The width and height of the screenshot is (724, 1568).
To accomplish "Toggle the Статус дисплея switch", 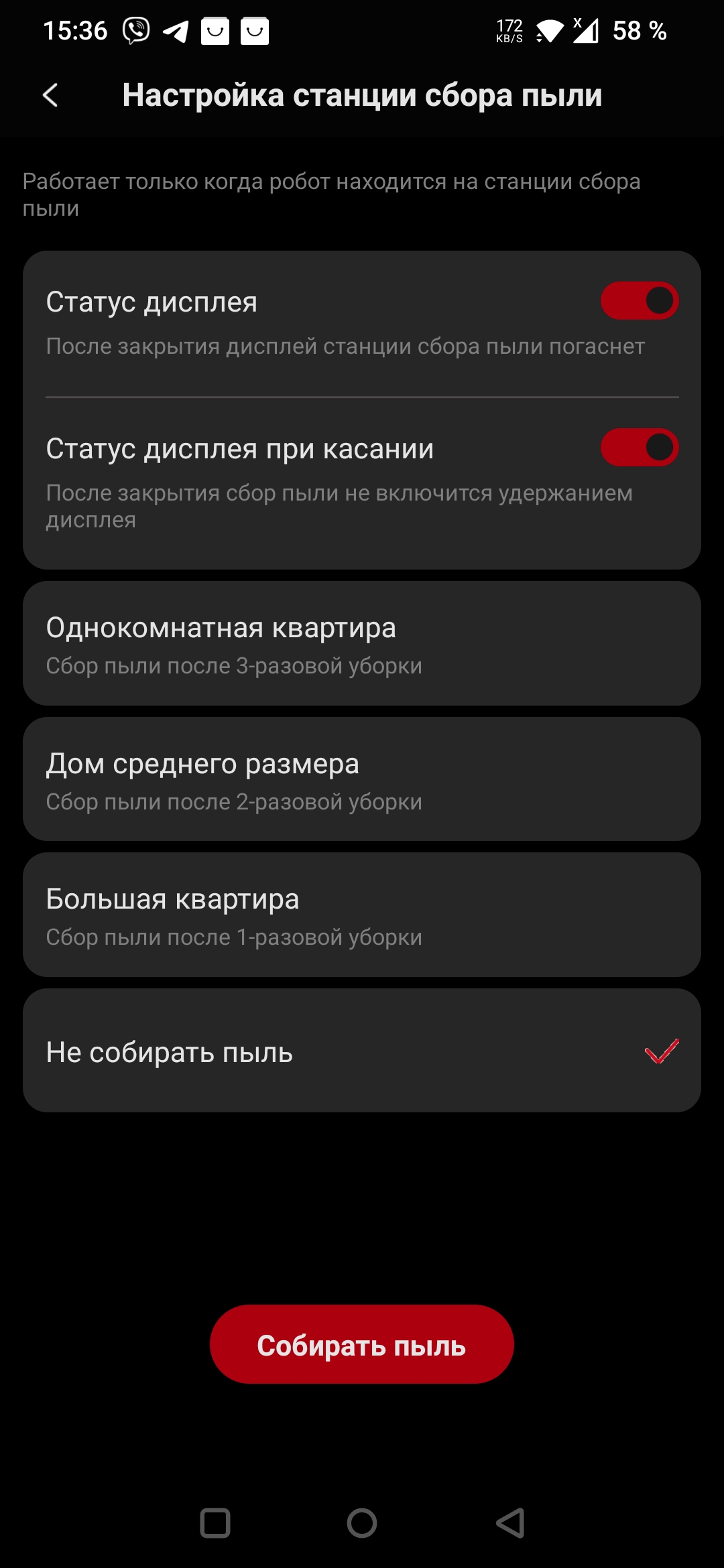I will 639,301.
